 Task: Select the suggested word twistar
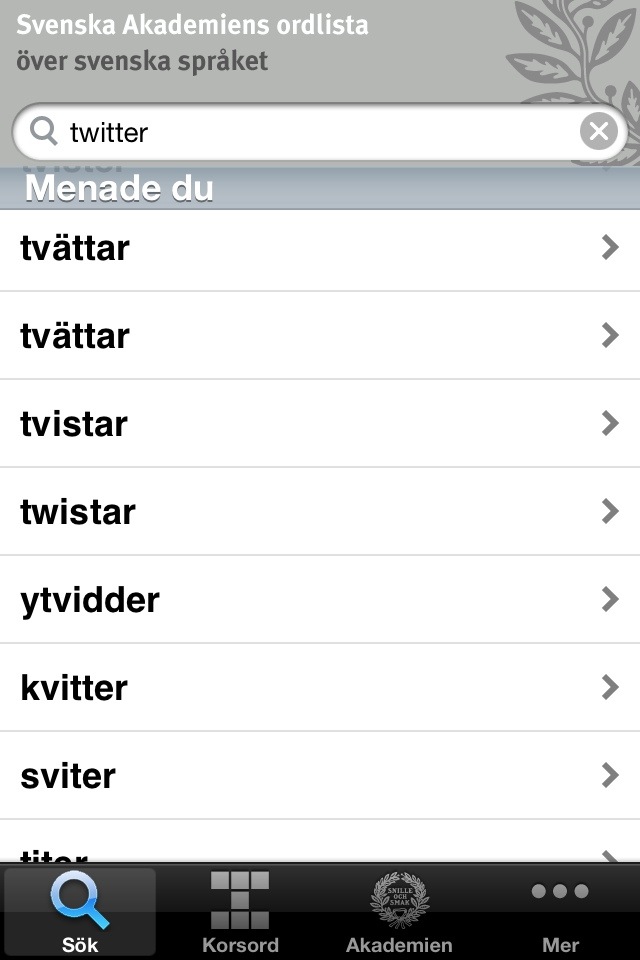tap(320, 511)
